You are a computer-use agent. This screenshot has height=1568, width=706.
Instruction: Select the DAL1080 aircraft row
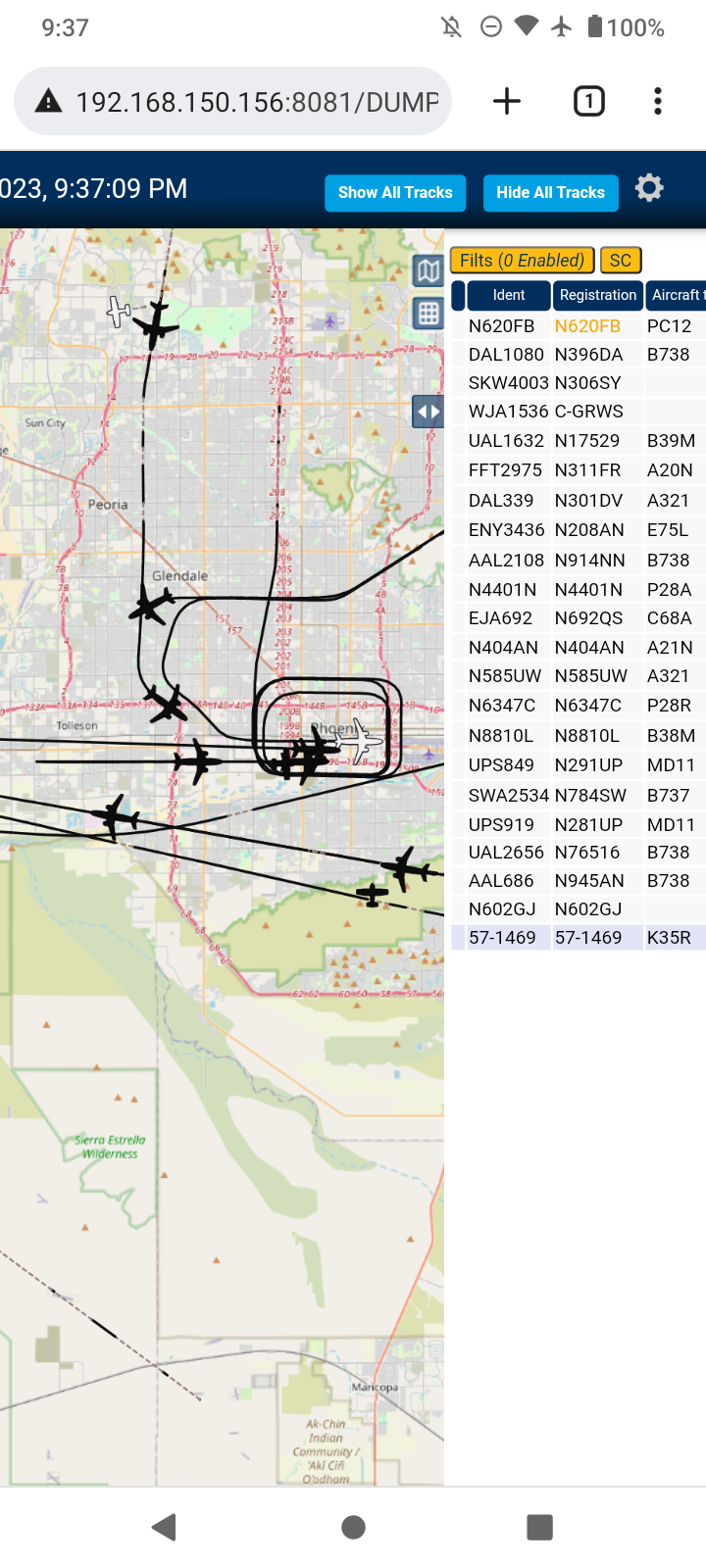579,355
